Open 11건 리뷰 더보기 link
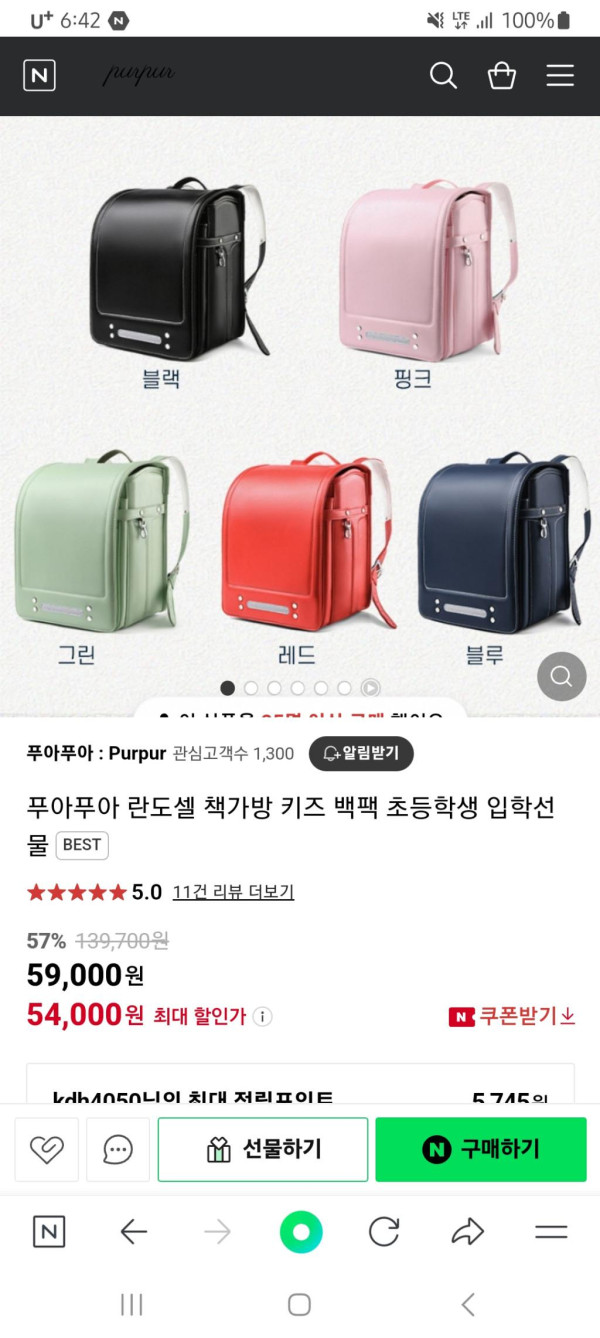 pos(233,892)
